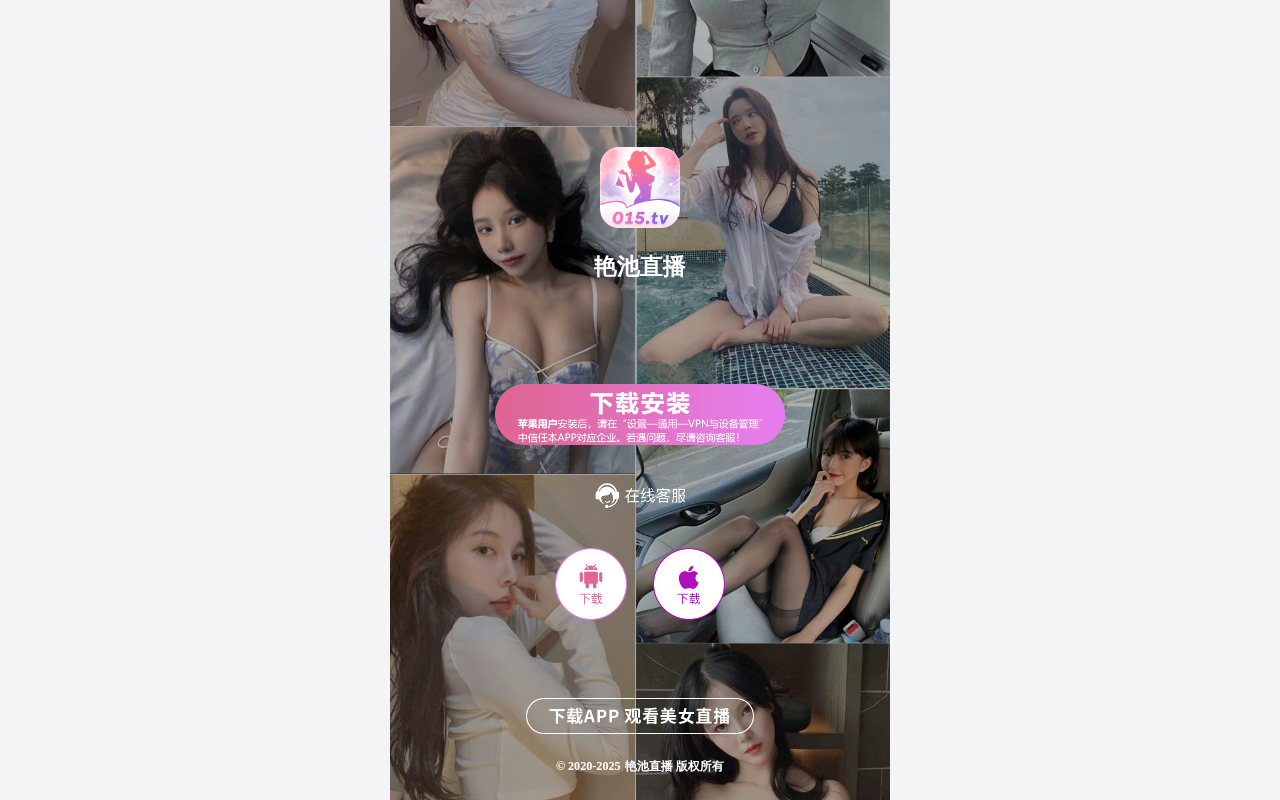Open 在线客服 online customer service

pos(641,495)
